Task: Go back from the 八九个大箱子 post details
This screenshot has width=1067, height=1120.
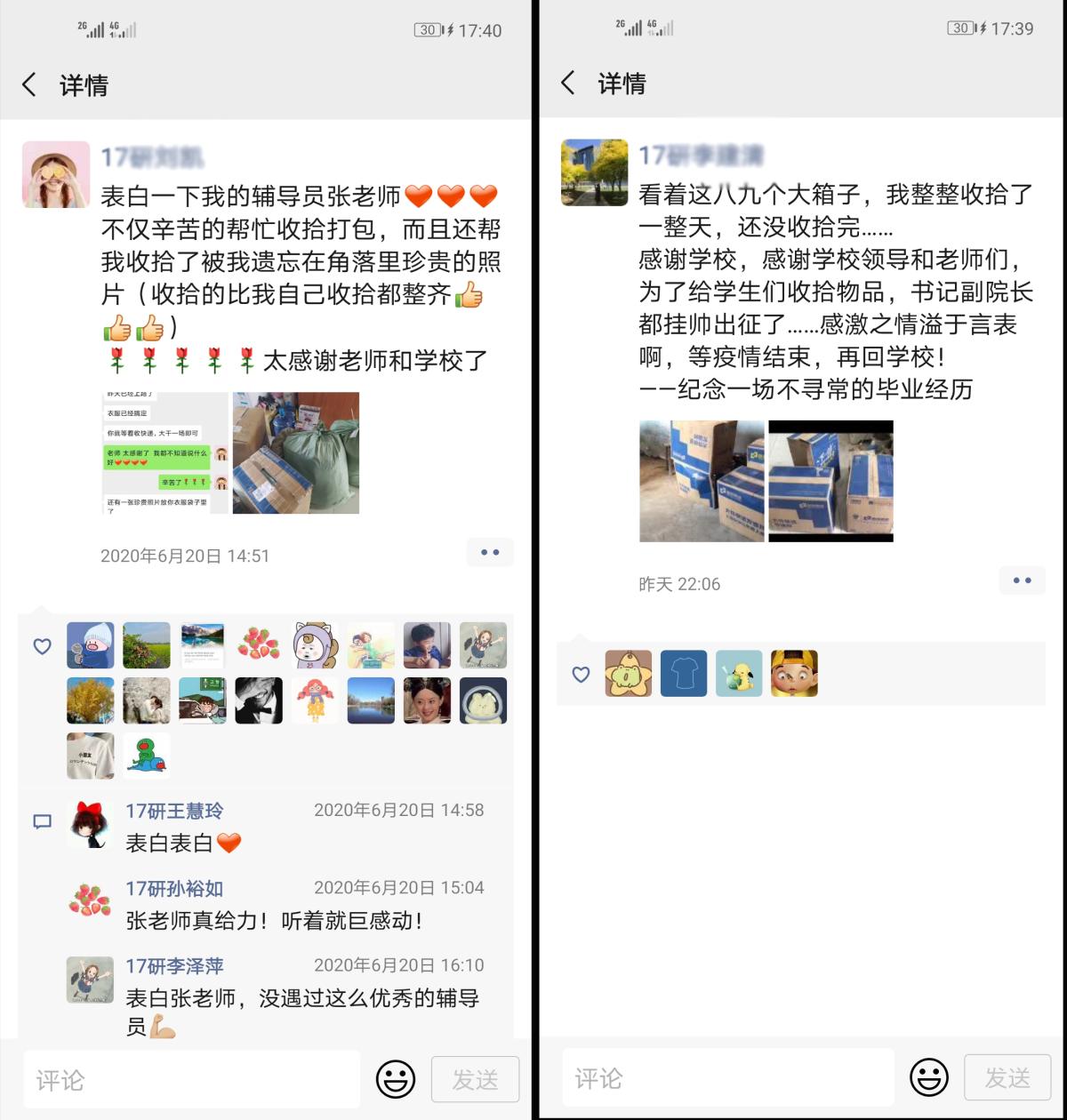Action: pos(568,84)
